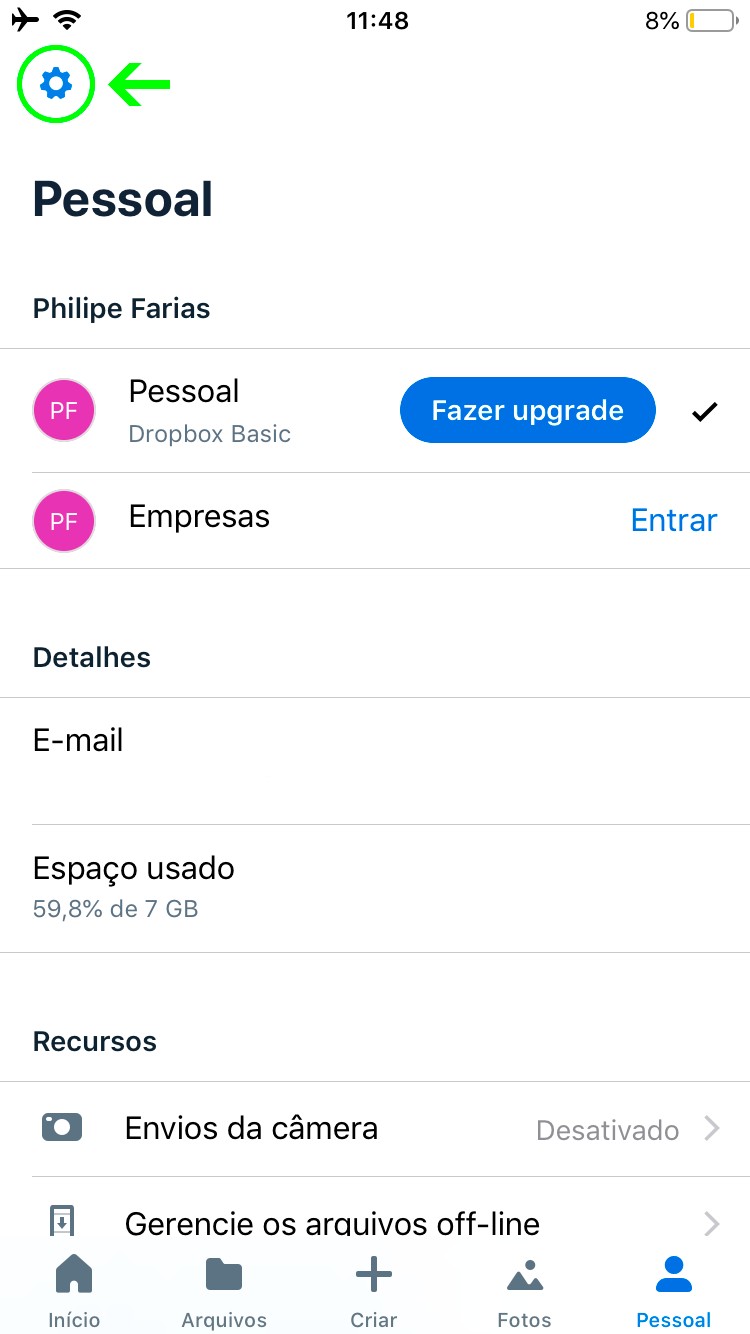750x1334 pixels.
Task: Select the Pessoal tab in the bottom bar
Action: (674, 1290)
